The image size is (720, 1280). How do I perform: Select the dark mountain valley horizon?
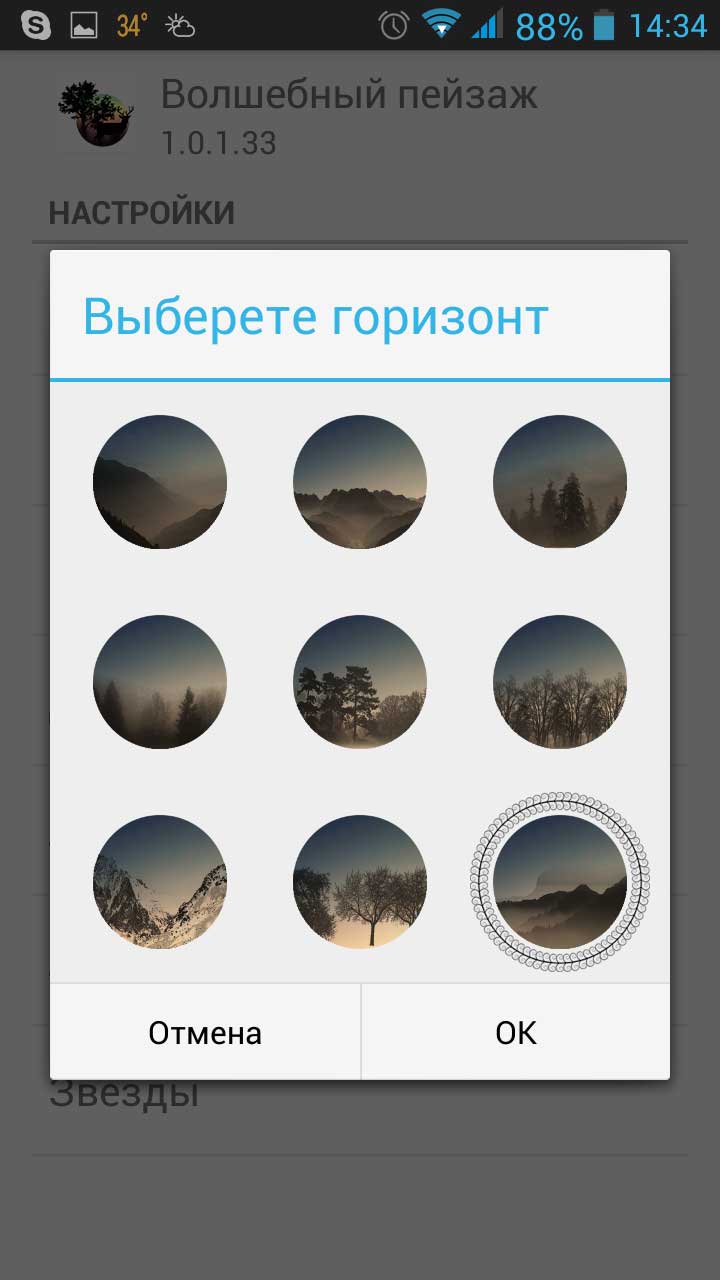(x=160, y=482)
